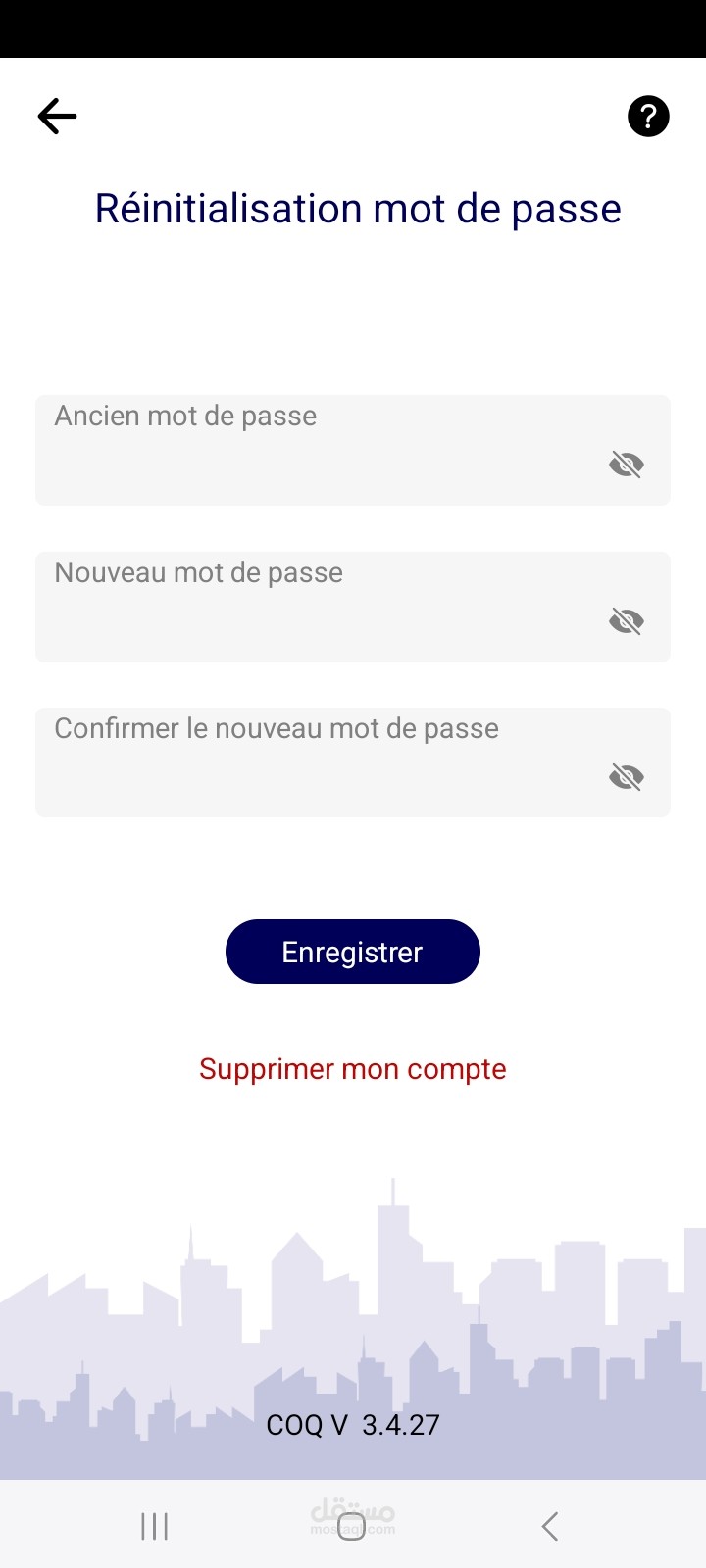Screen dimensions: 706x1568
Task: Show the Ancien mot de passe text
Action: (x=627, y=464)
